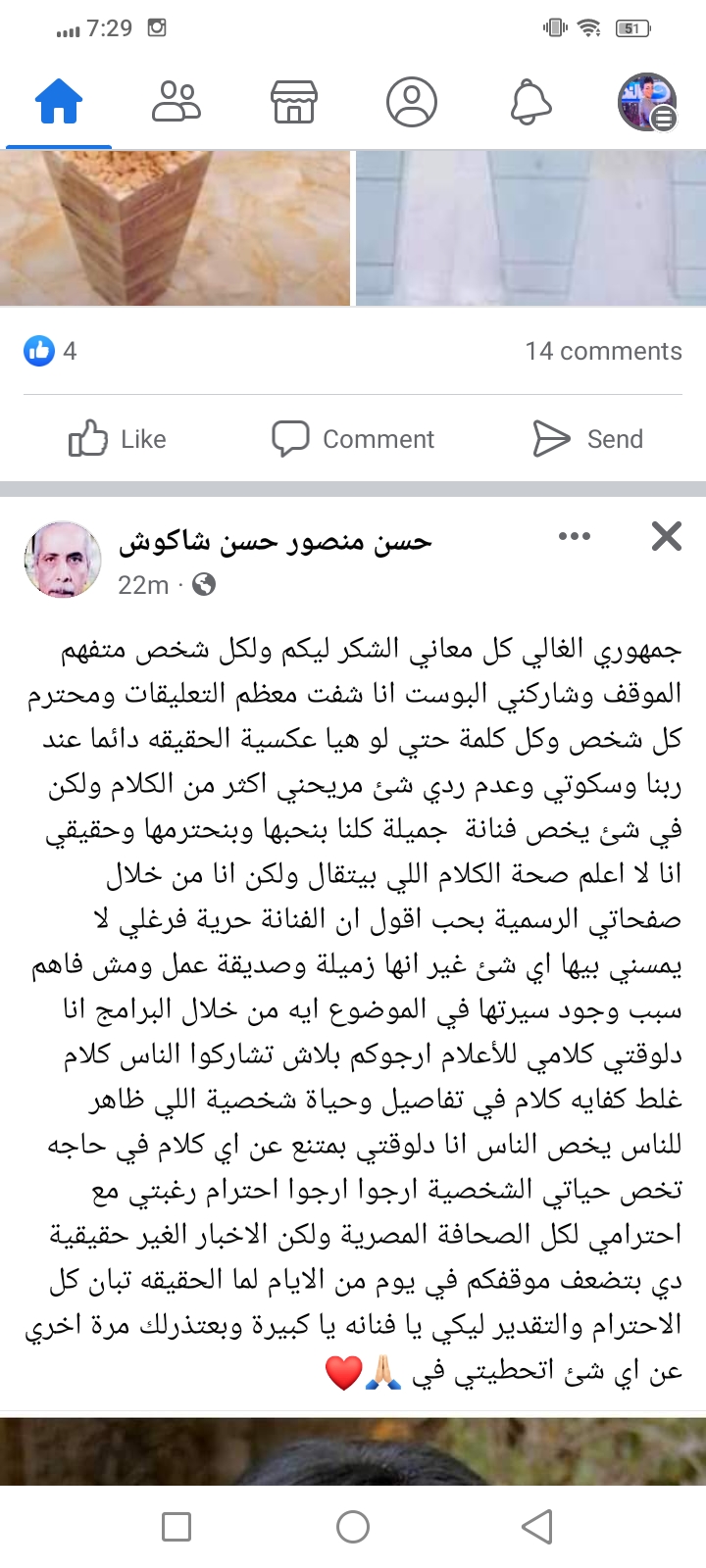Hide حسن منصور's post with the X
Screen dimensions: 706x1568
[x=667, y=536]
